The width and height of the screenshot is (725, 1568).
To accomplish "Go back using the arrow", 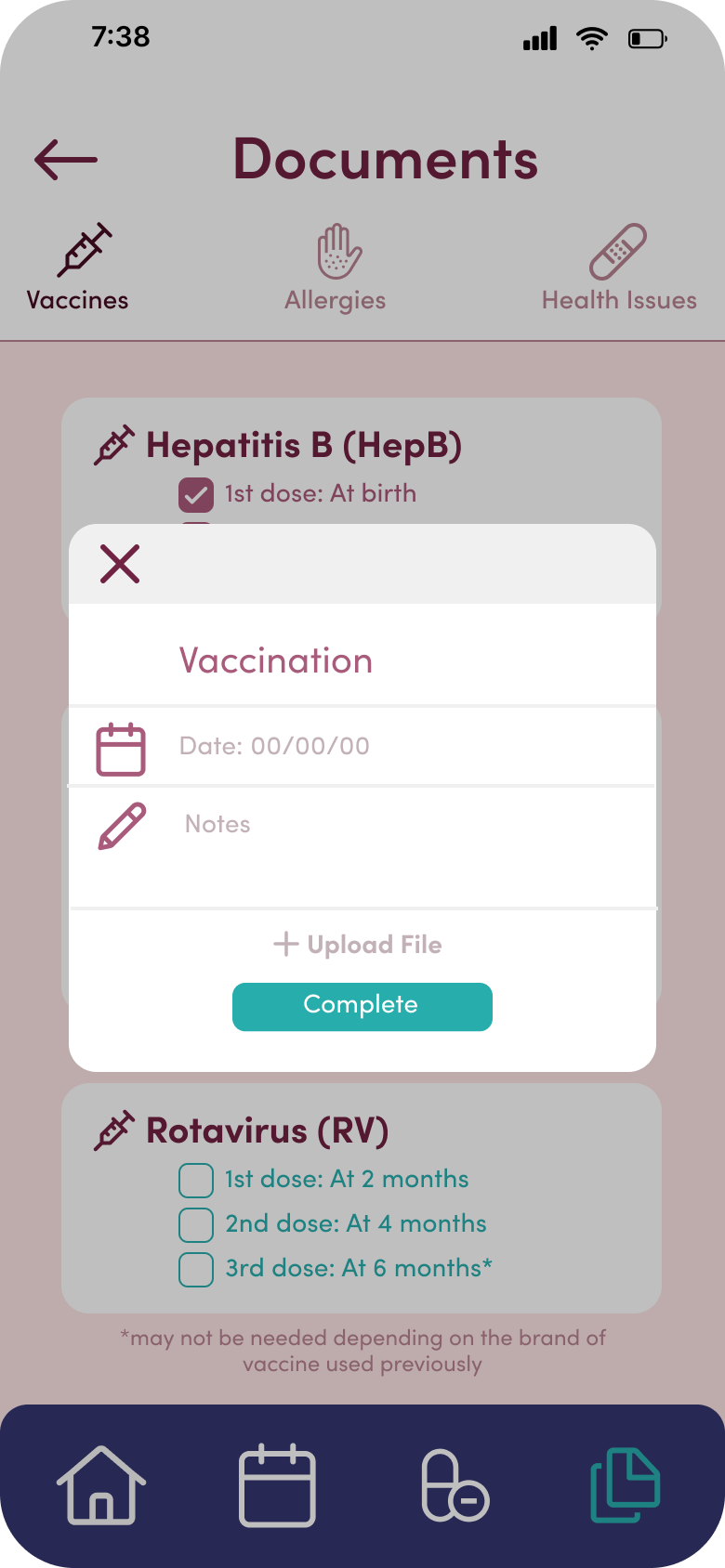I will click(x=66, y=159).
